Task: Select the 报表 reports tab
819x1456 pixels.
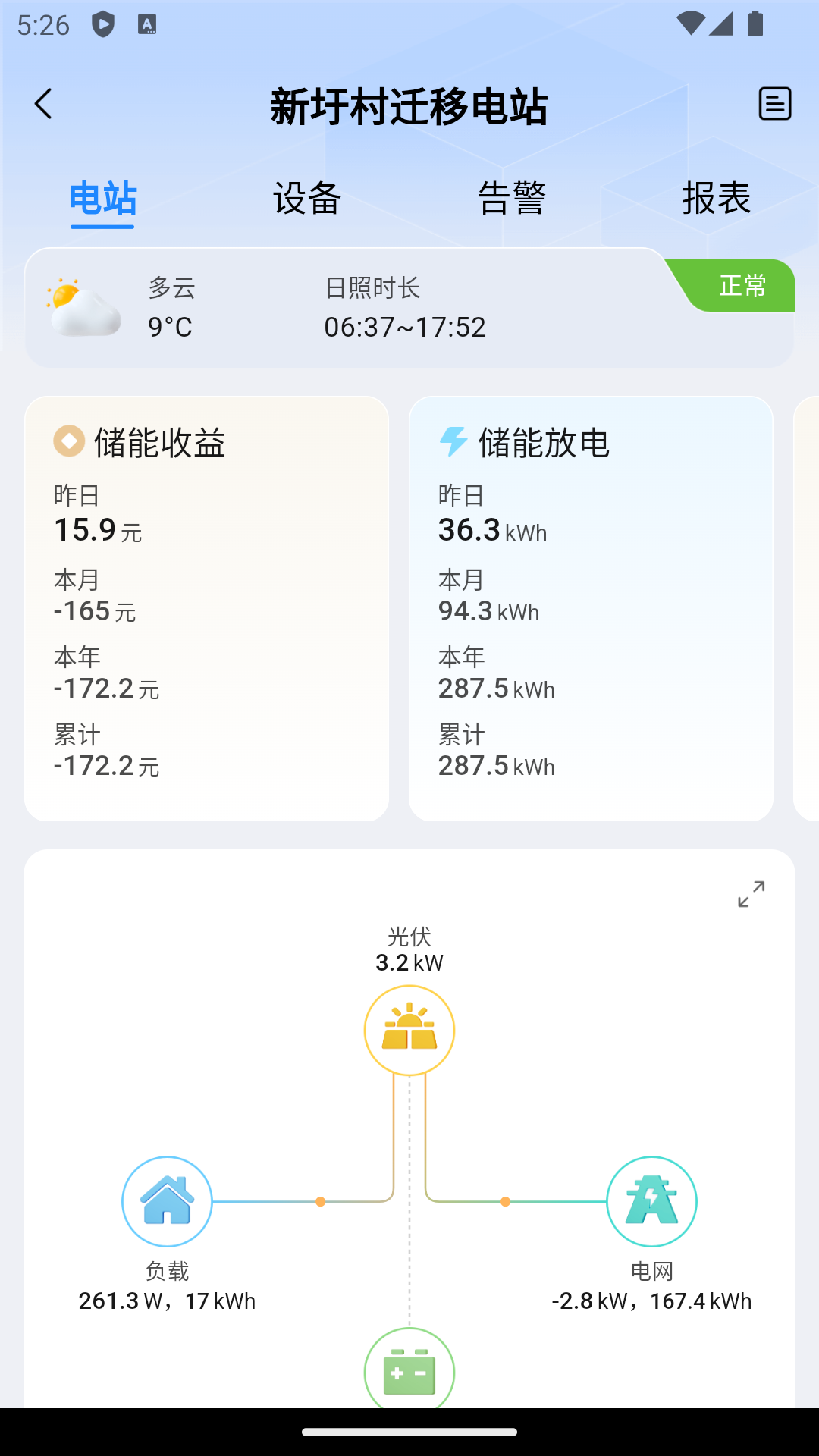Action: click(716, 199)
